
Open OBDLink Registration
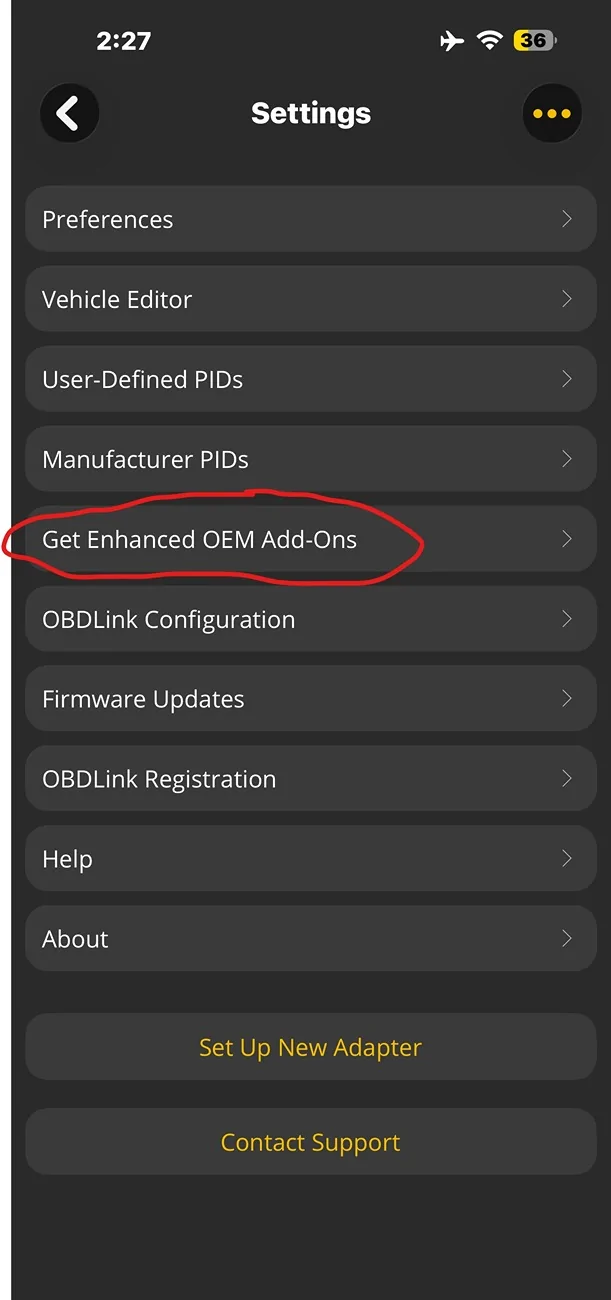coord(310,779)
